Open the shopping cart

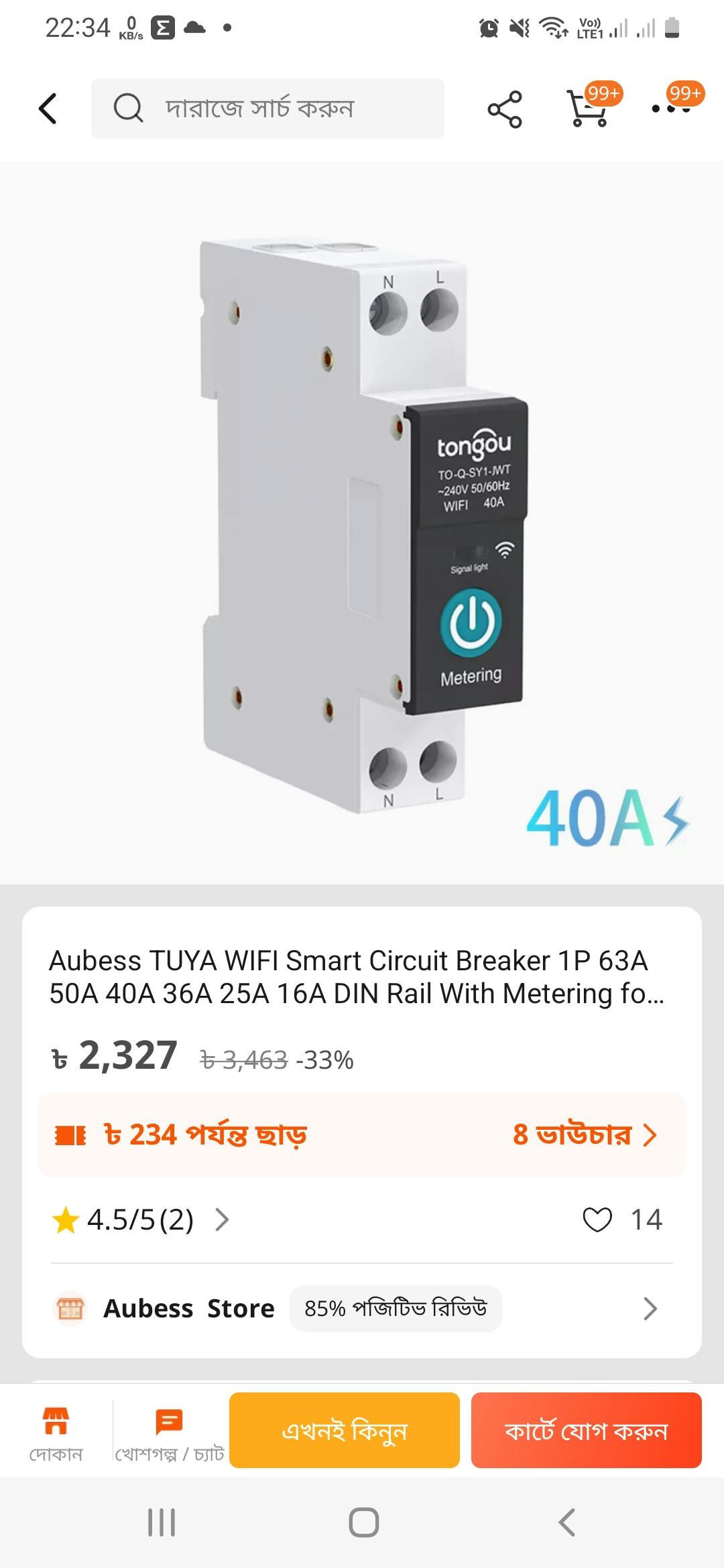589,109
